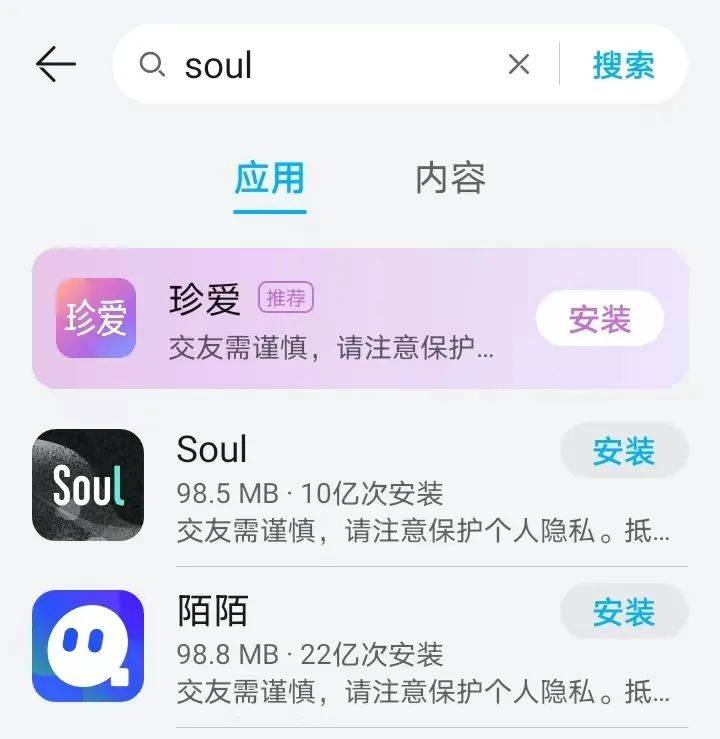720x739 pixels.
Task: Clear the search text with the X icon
Action: (x=518, y=64)
